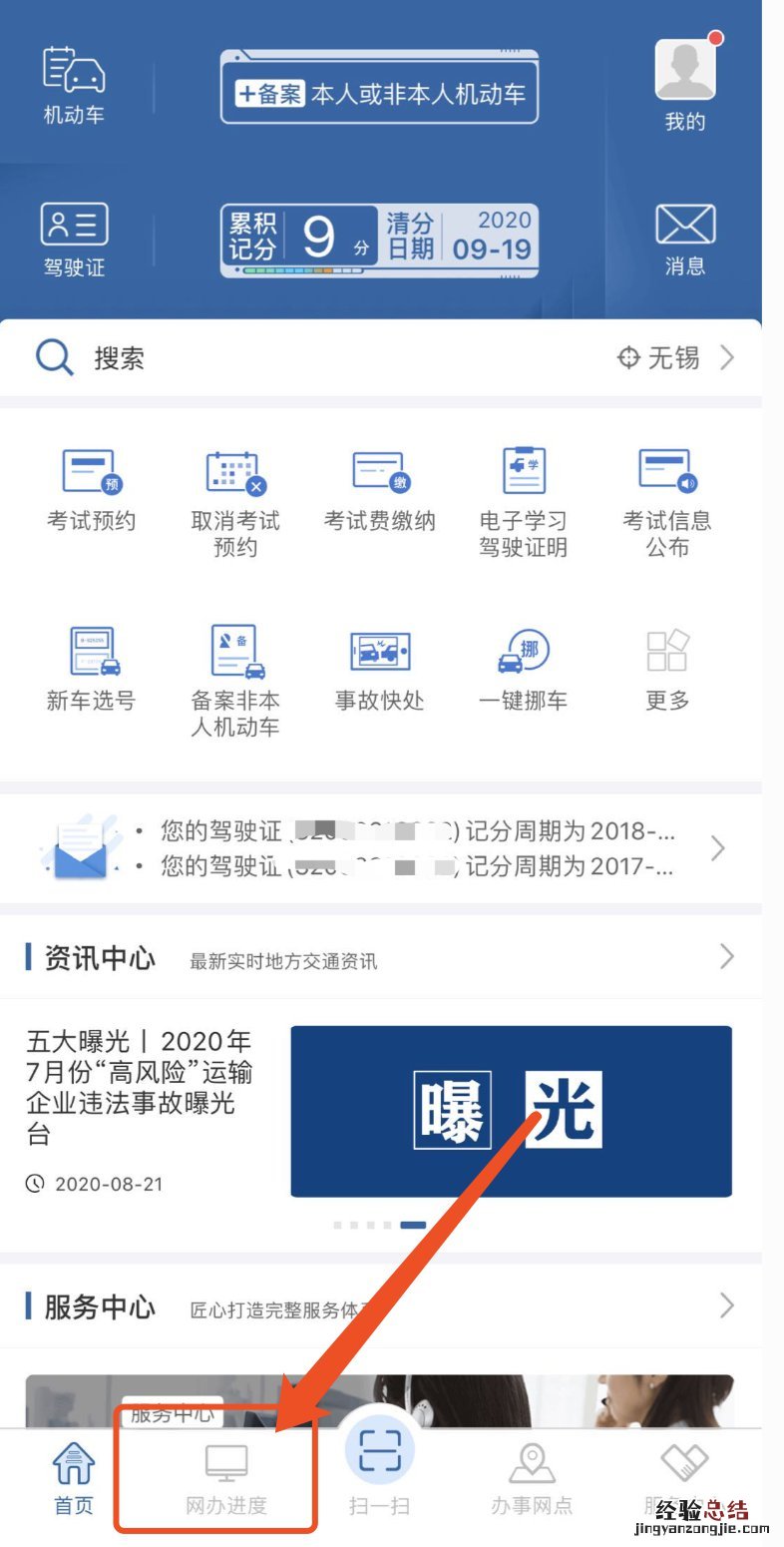Open 电子学习驾驶证明
This screenshot has height=1547, width=784.
click(523, 501)
